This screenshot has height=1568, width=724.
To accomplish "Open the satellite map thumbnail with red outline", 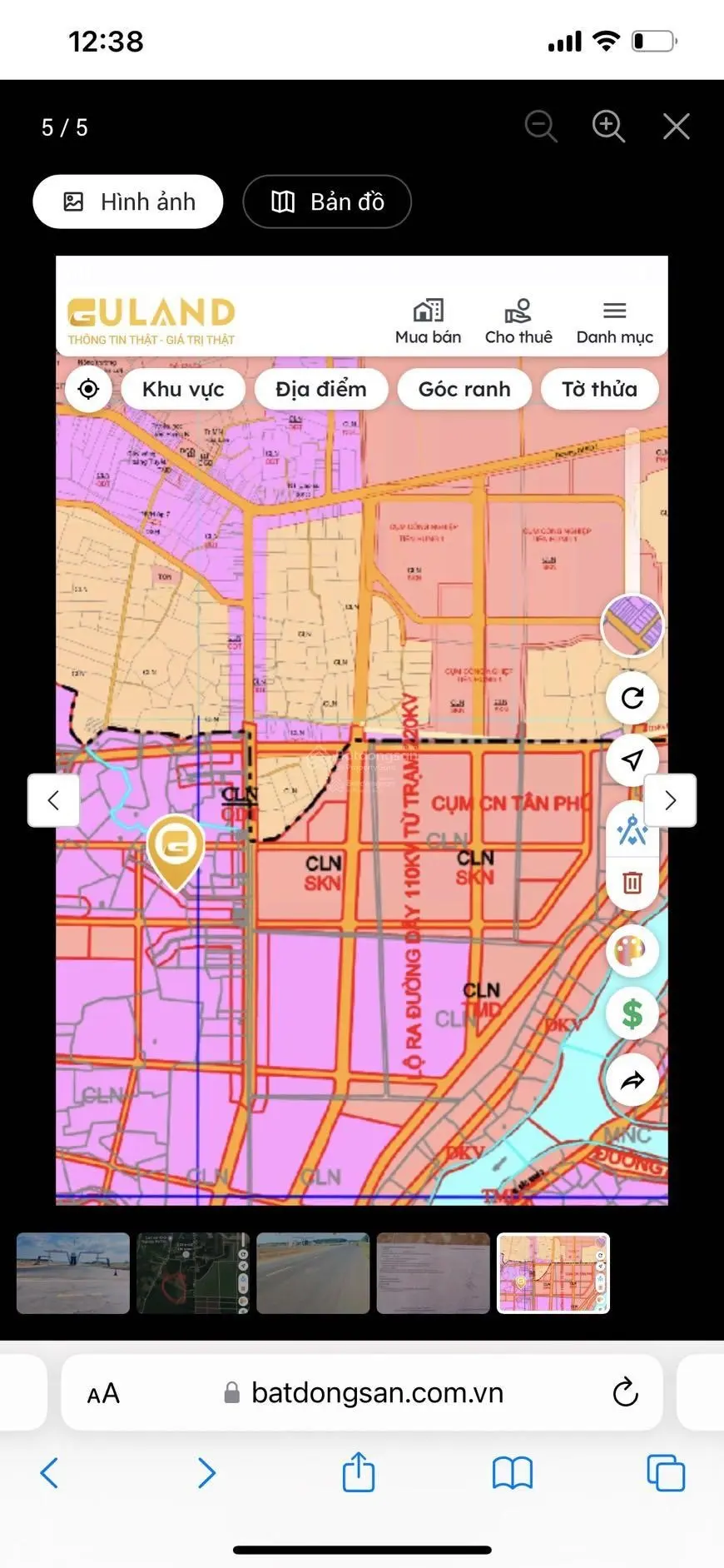I will pos(193,1273).
